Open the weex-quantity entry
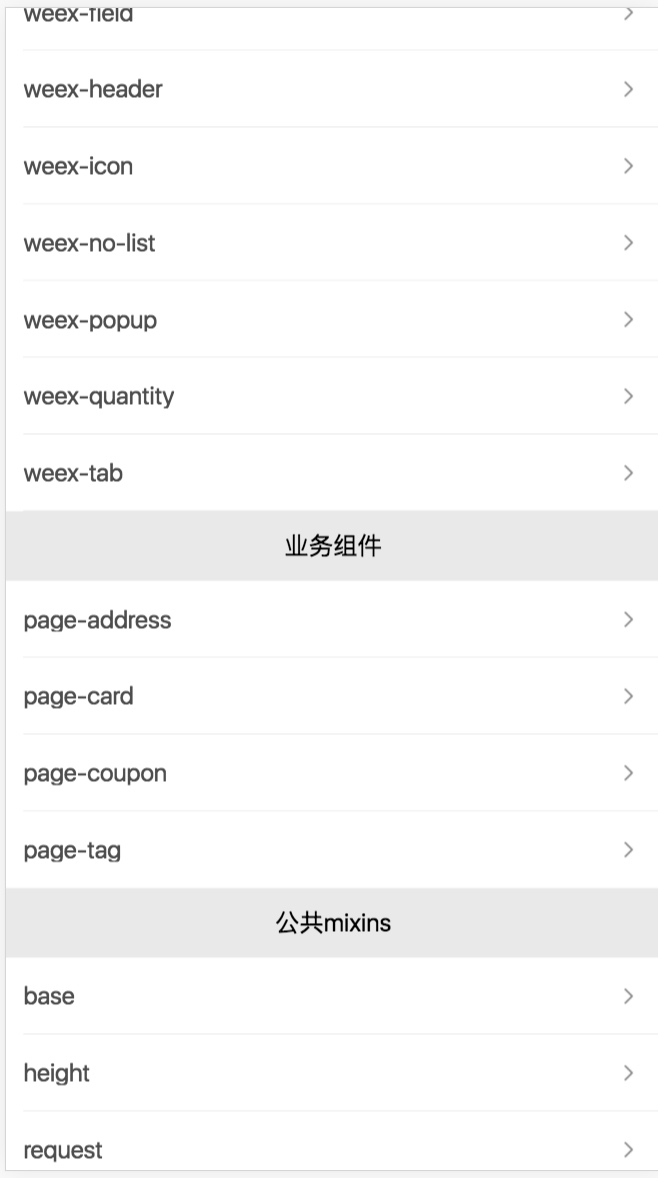 331,395
